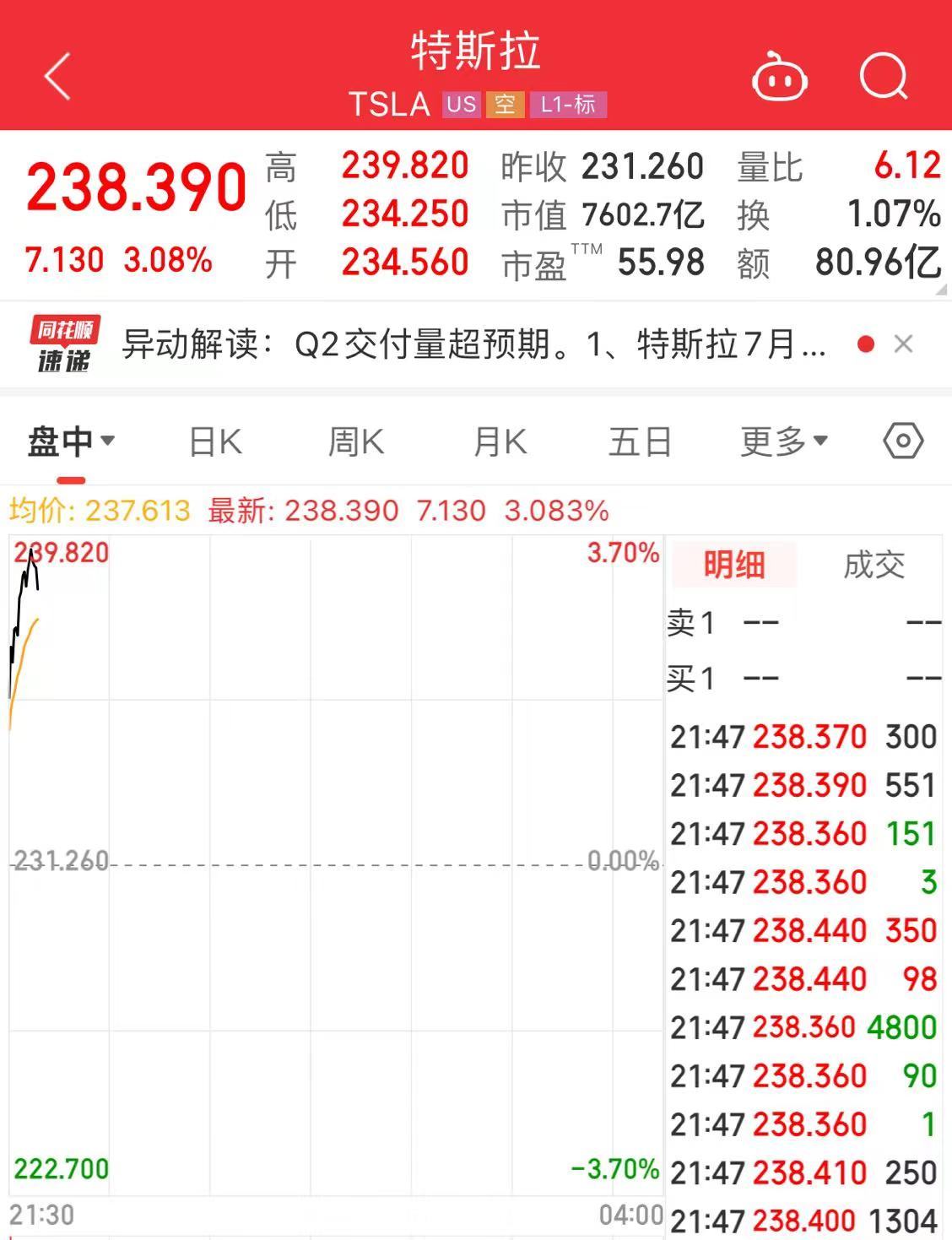Select the 21:47 trade priced 238.440 volume 350
Image resolution: width=952 pixels, height=1240 pixels.
[x=802, y=931]
